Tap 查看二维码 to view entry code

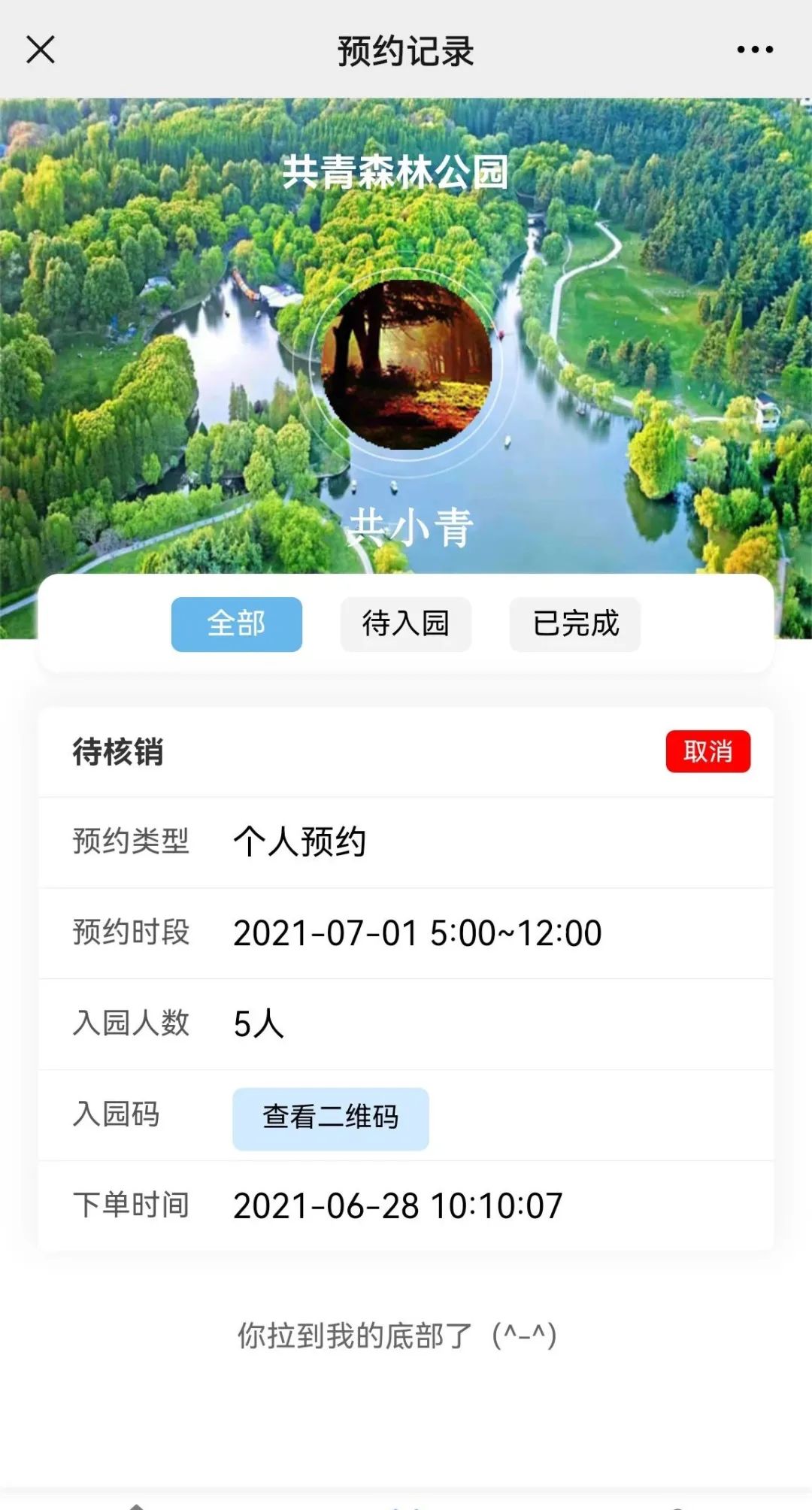(331, 1118)
